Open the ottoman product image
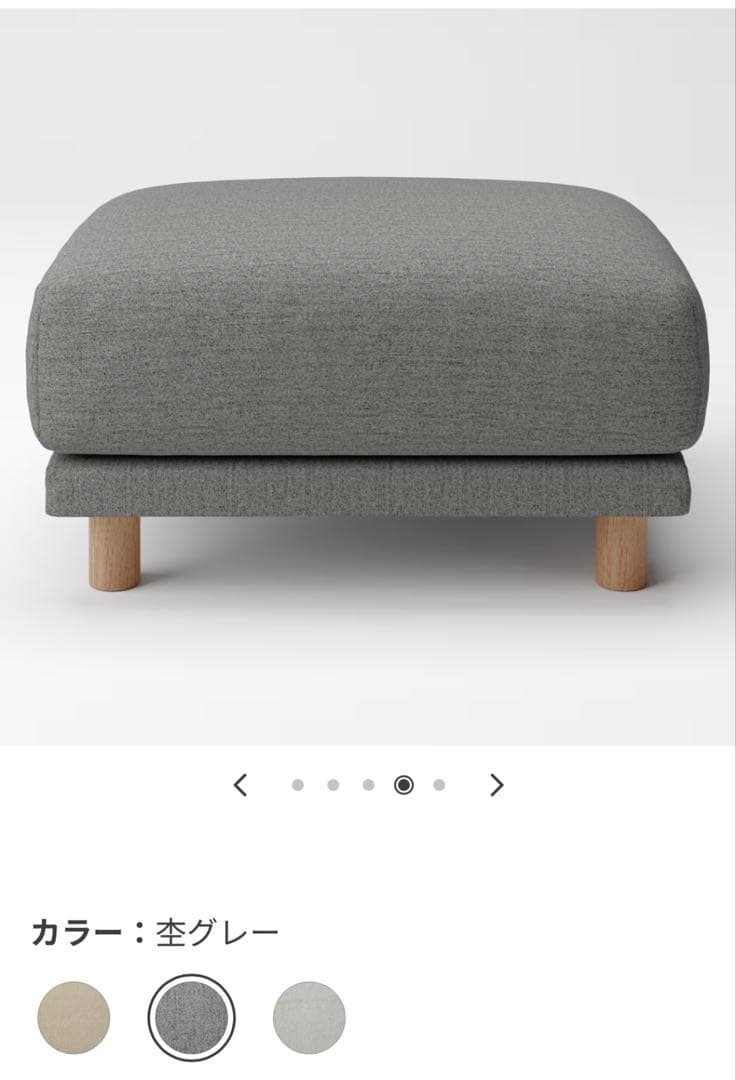Screen dimensions: 736x1080 click(x=368, y=380)
